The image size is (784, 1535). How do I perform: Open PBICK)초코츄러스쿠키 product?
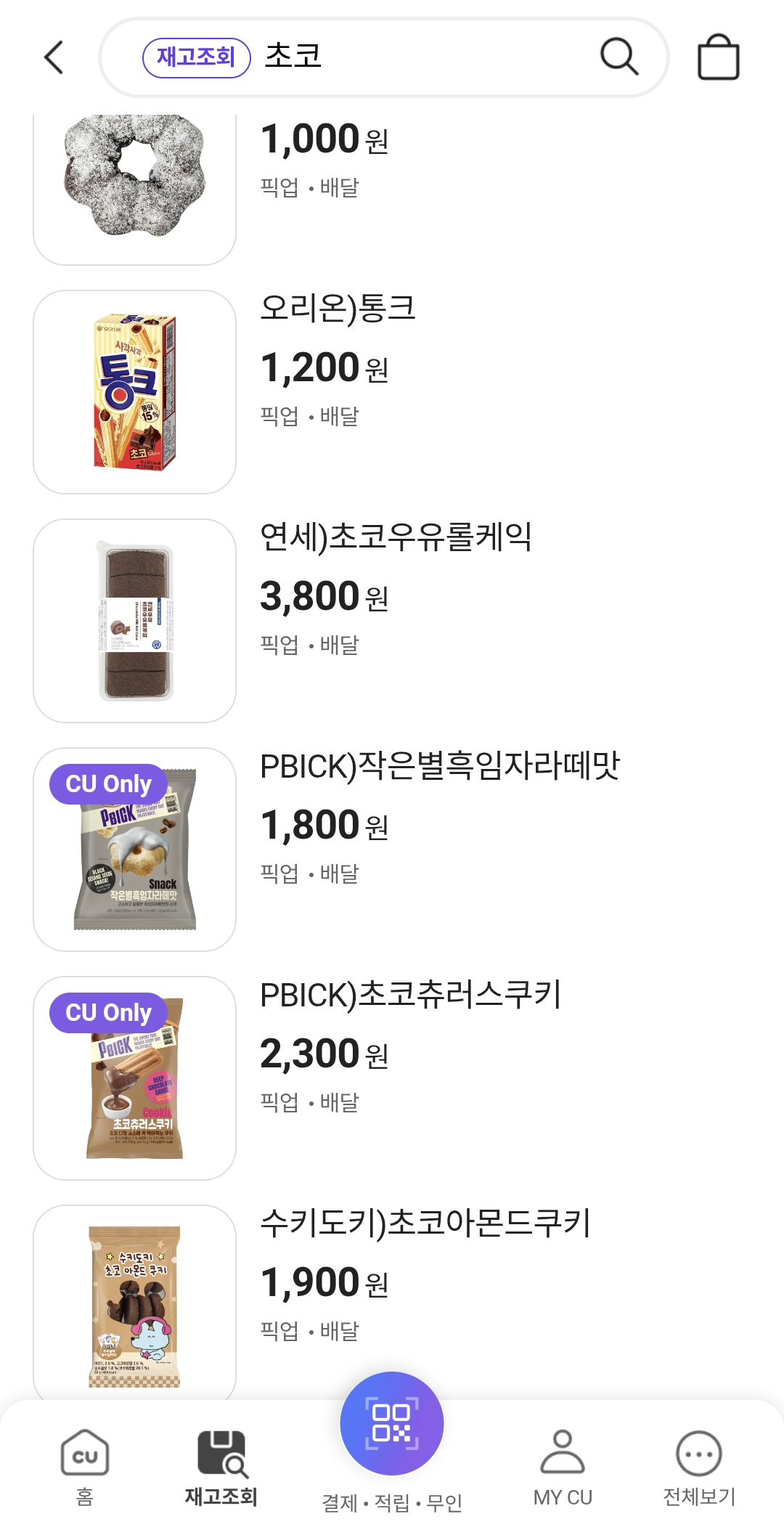pos(410,995)
